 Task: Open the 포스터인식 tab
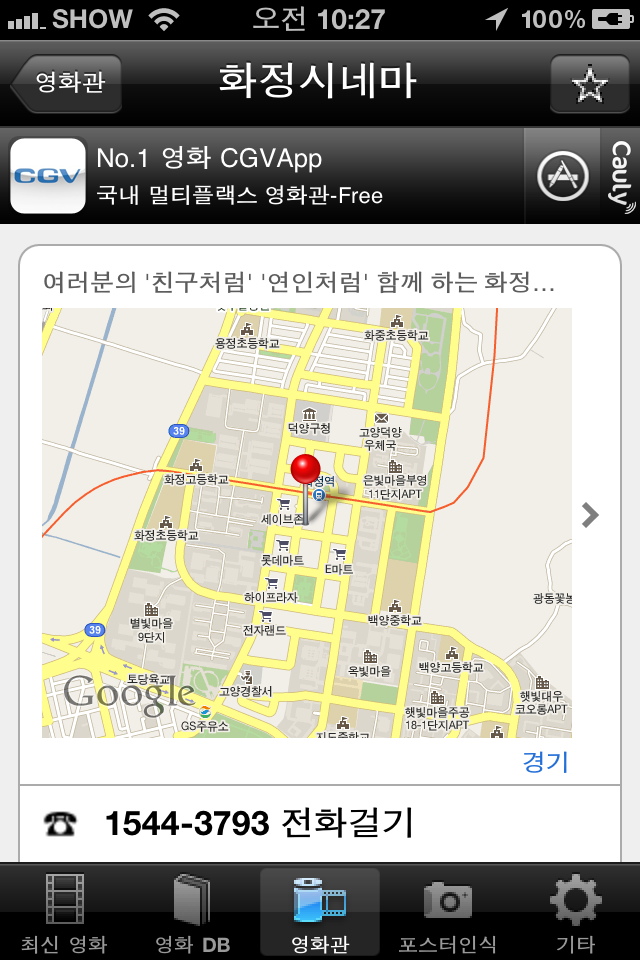[x=447, y=912]
